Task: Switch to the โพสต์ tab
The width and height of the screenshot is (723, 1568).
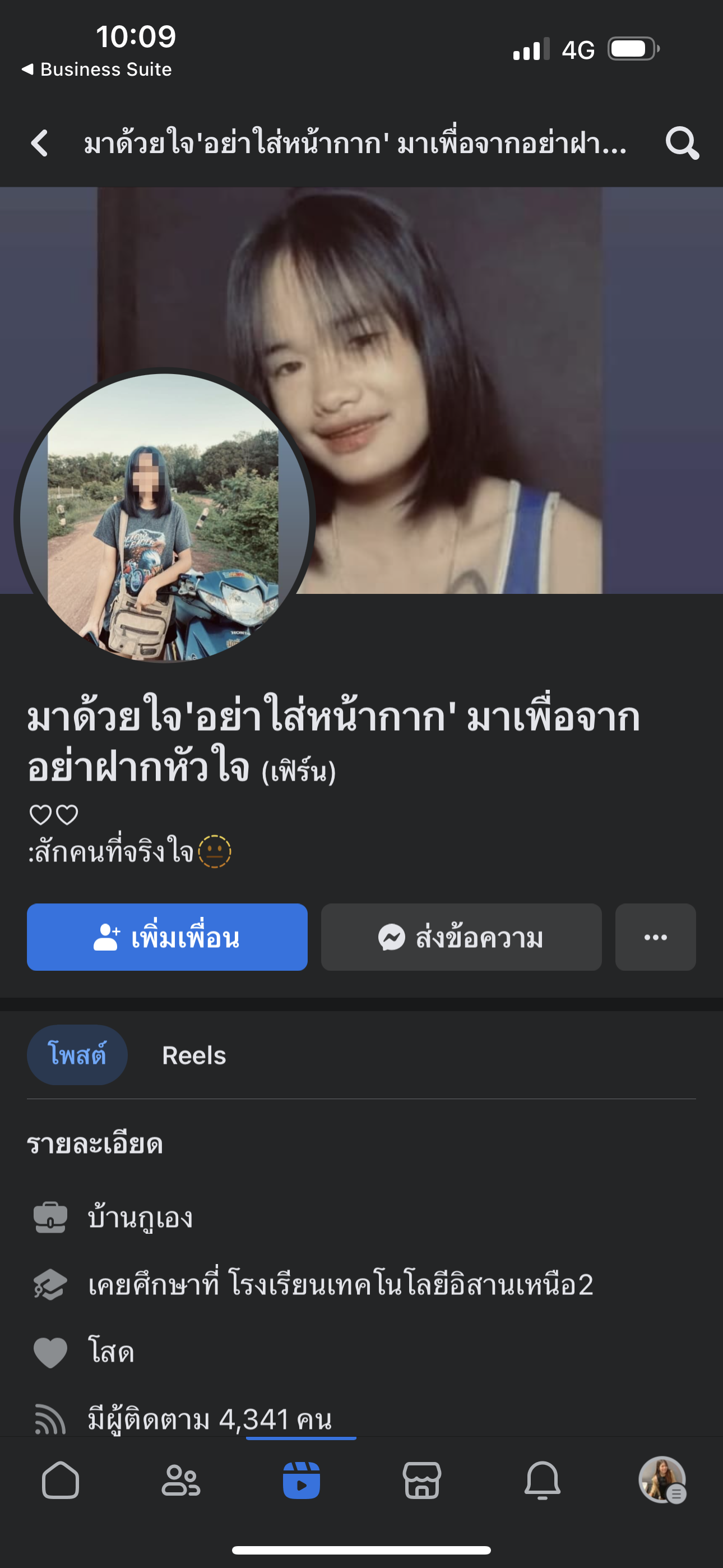Action: (77, 1054)
